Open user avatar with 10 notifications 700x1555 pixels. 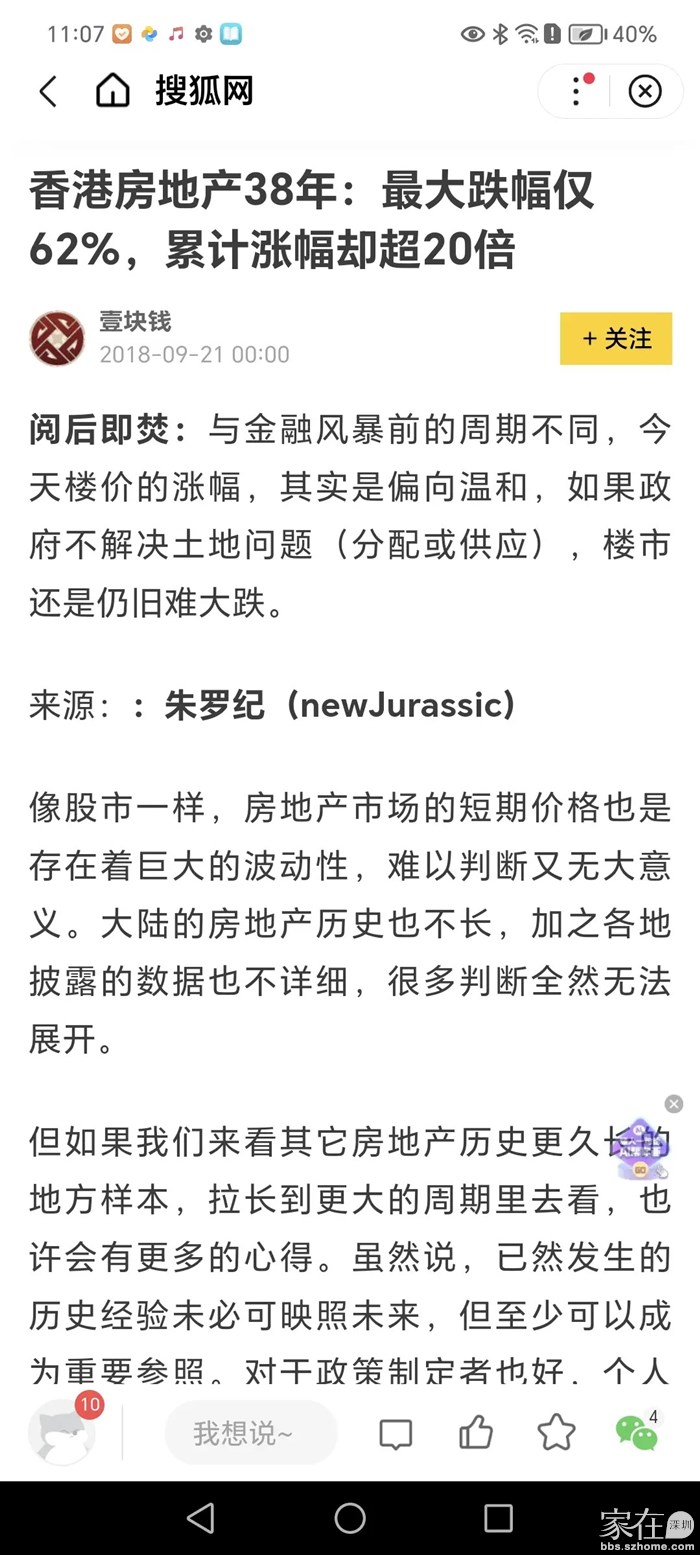[62, 1433]
